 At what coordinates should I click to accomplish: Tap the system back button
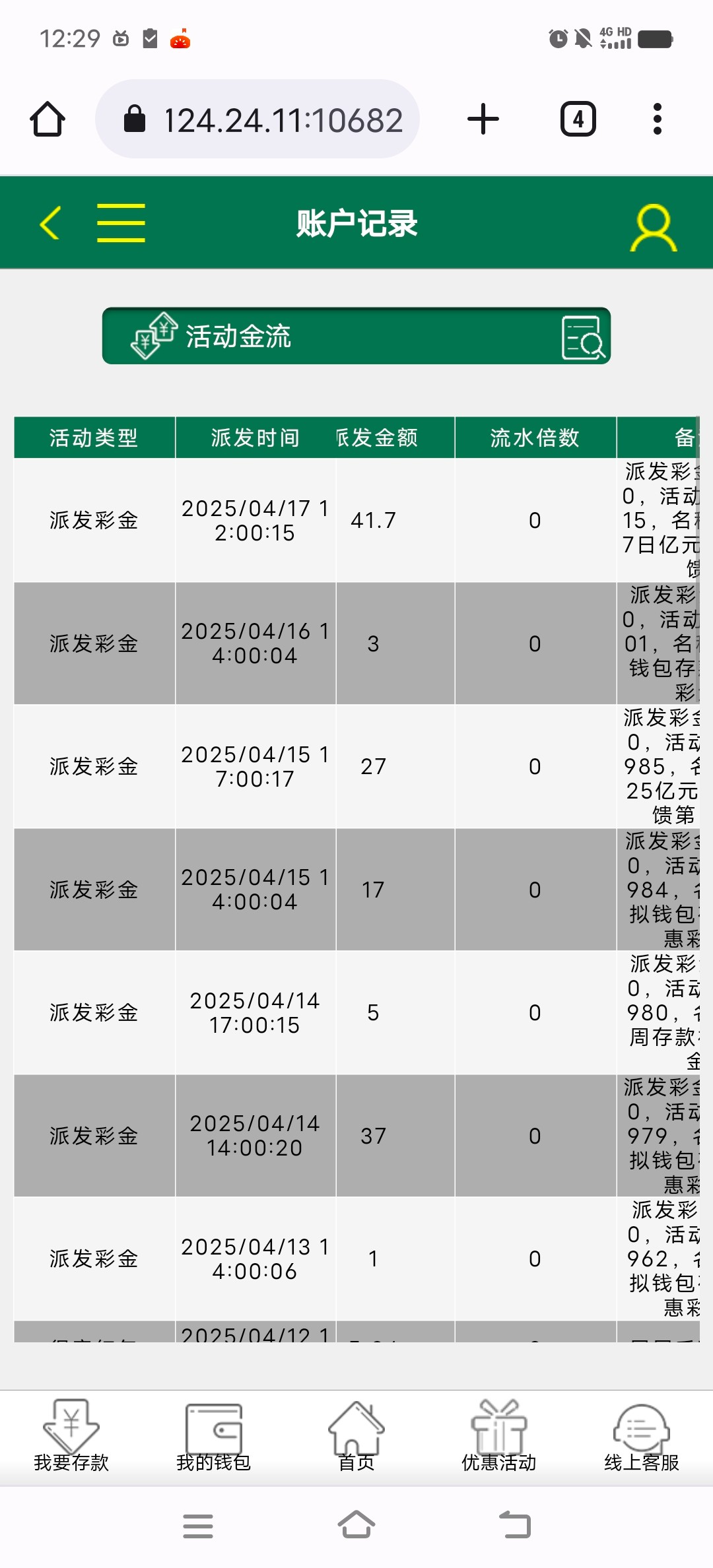coord(515,1525)
